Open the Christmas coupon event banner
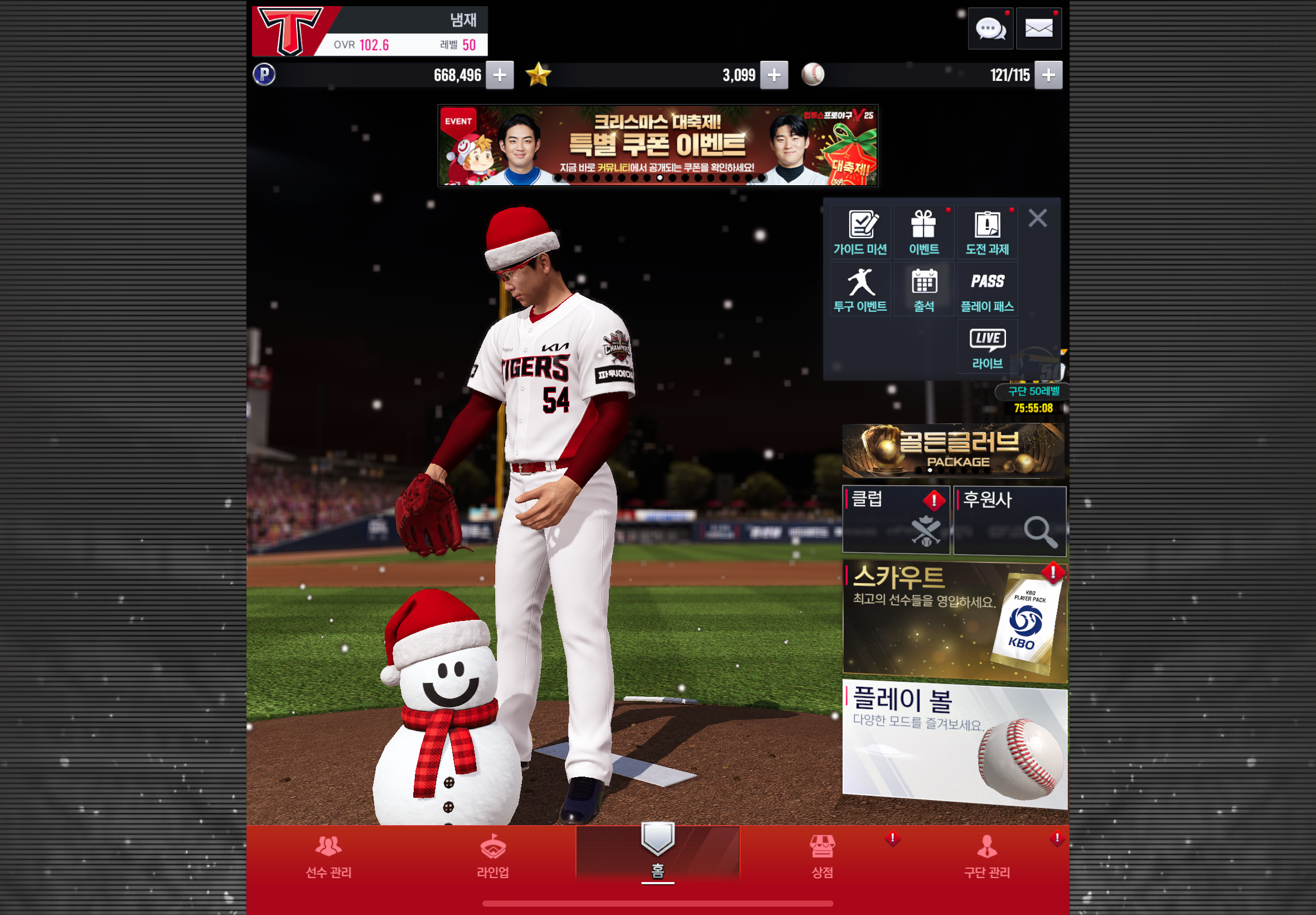This screenshot has width=1316, height=915. (x=657, y=145)
